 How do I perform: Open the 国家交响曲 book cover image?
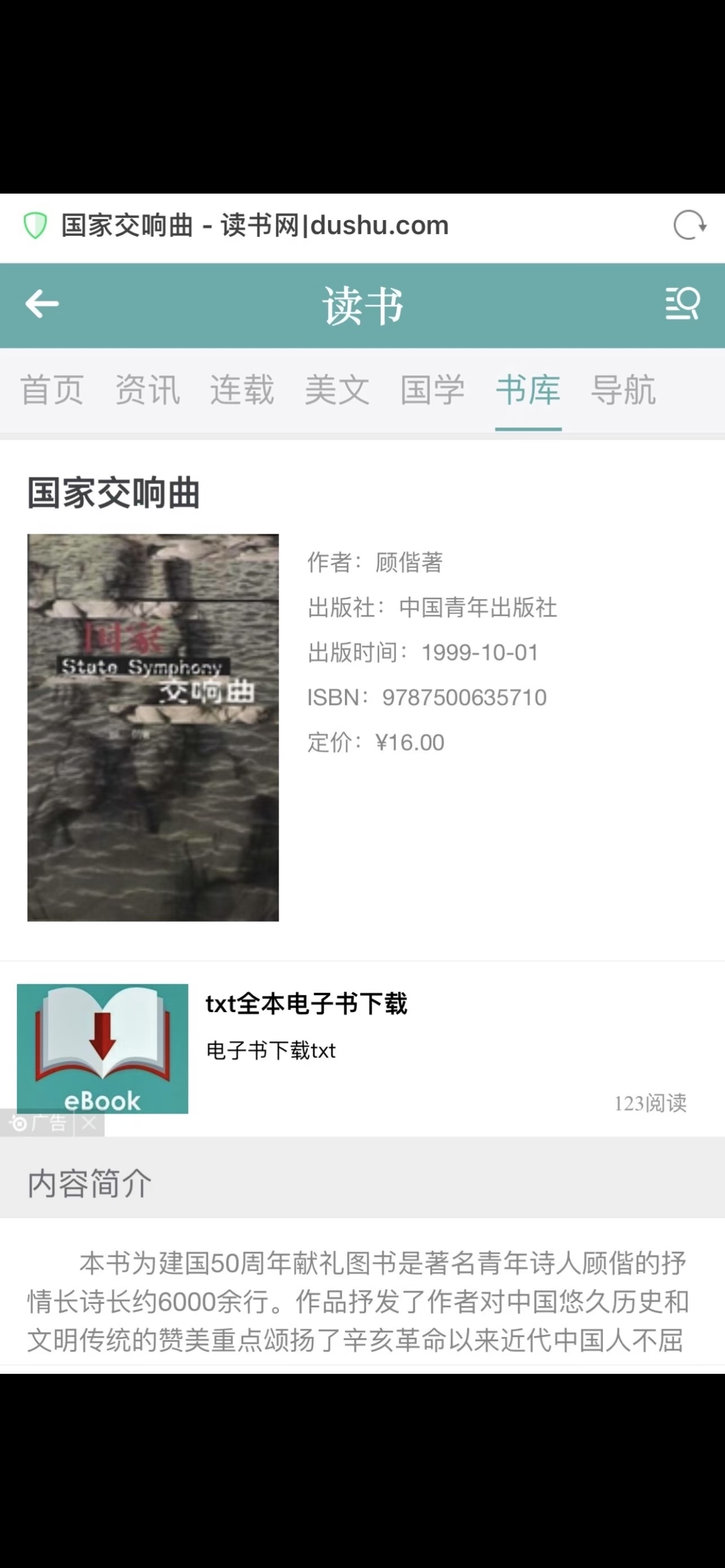click(x=153, y=728)
